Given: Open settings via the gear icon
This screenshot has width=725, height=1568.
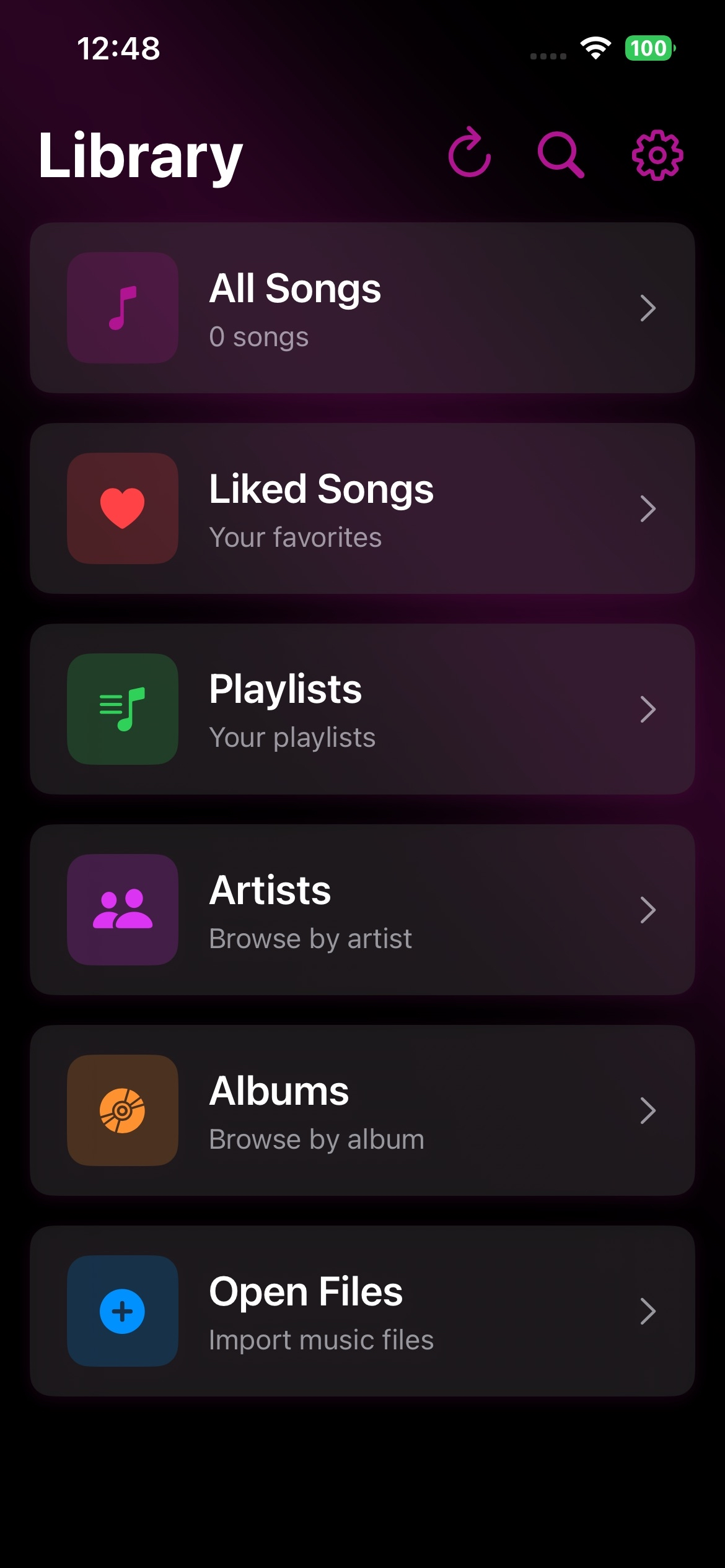Looking at the screenshot, I should click(657, 155).
